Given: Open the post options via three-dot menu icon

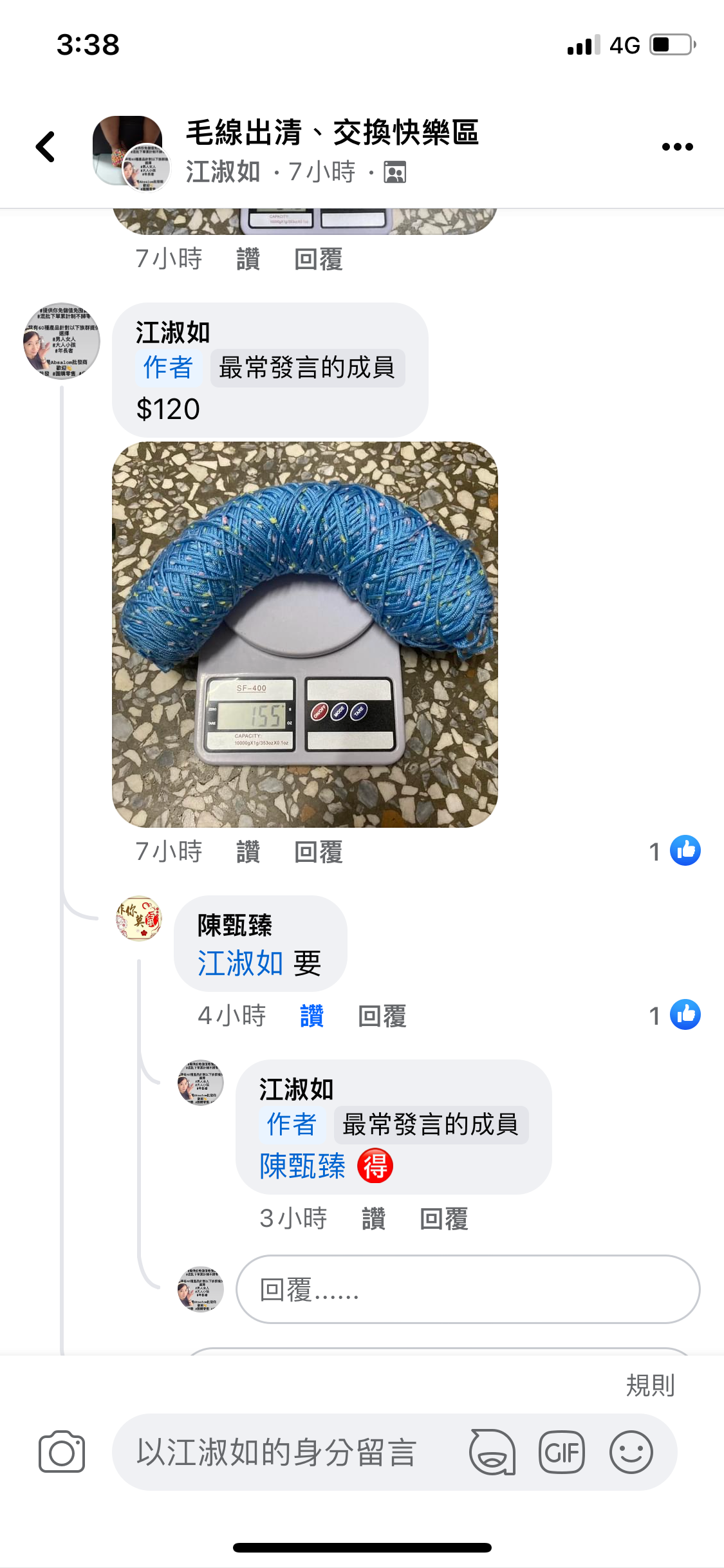Looking at the screenshot, I should click(677, 147).
